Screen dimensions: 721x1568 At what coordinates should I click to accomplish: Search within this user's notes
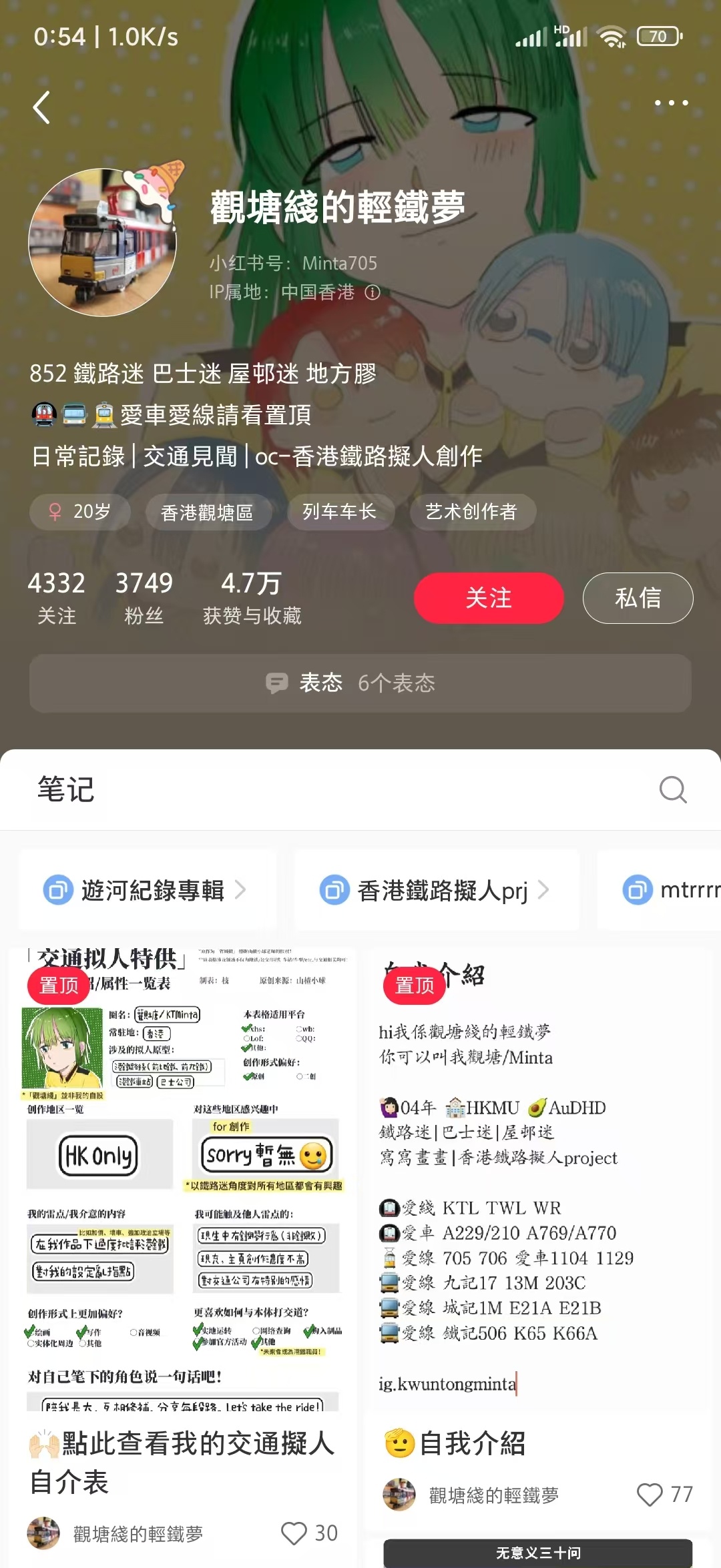[672, 790]
